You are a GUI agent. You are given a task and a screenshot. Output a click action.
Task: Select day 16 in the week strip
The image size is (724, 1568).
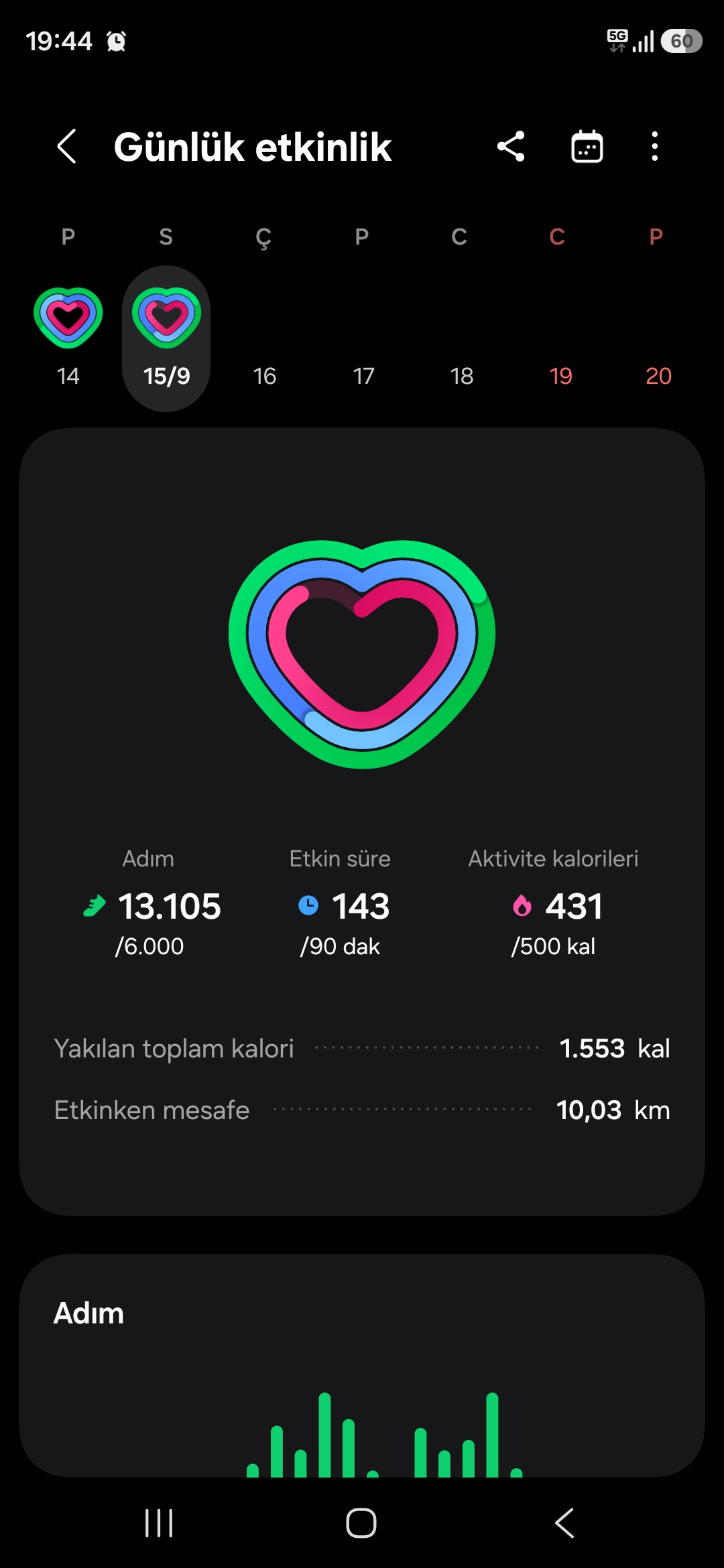pyautogui.click(x=265, y=338)
